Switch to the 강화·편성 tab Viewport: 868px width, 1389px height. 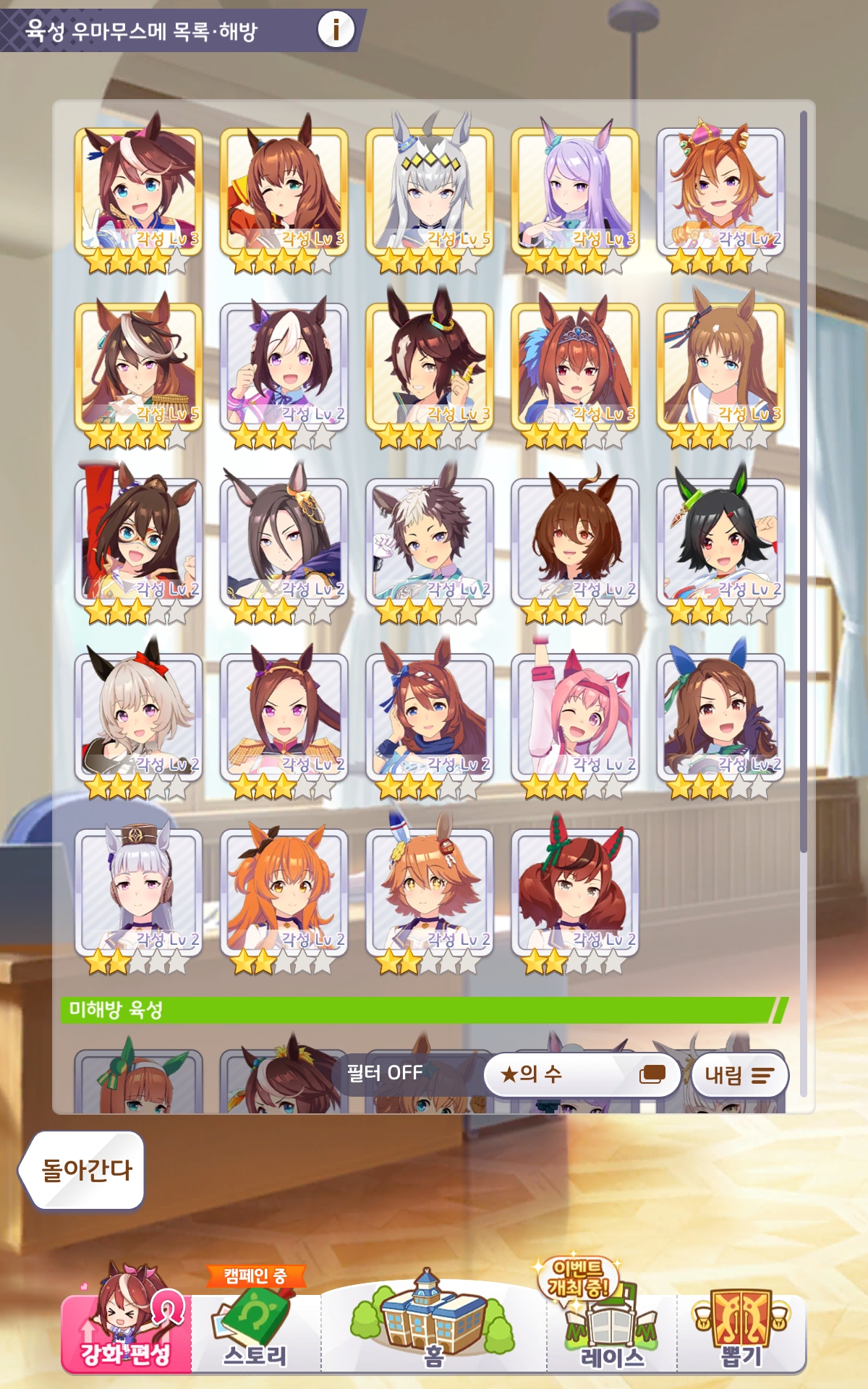click(127, 1333)
